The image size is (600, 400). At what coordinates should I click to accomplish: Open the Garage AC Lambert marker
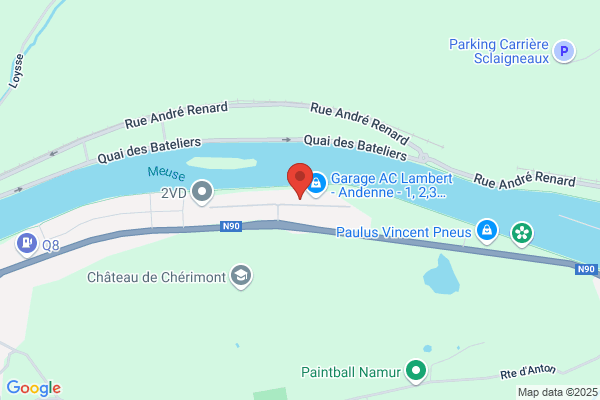pyautogui.click(x=317, y=184)
